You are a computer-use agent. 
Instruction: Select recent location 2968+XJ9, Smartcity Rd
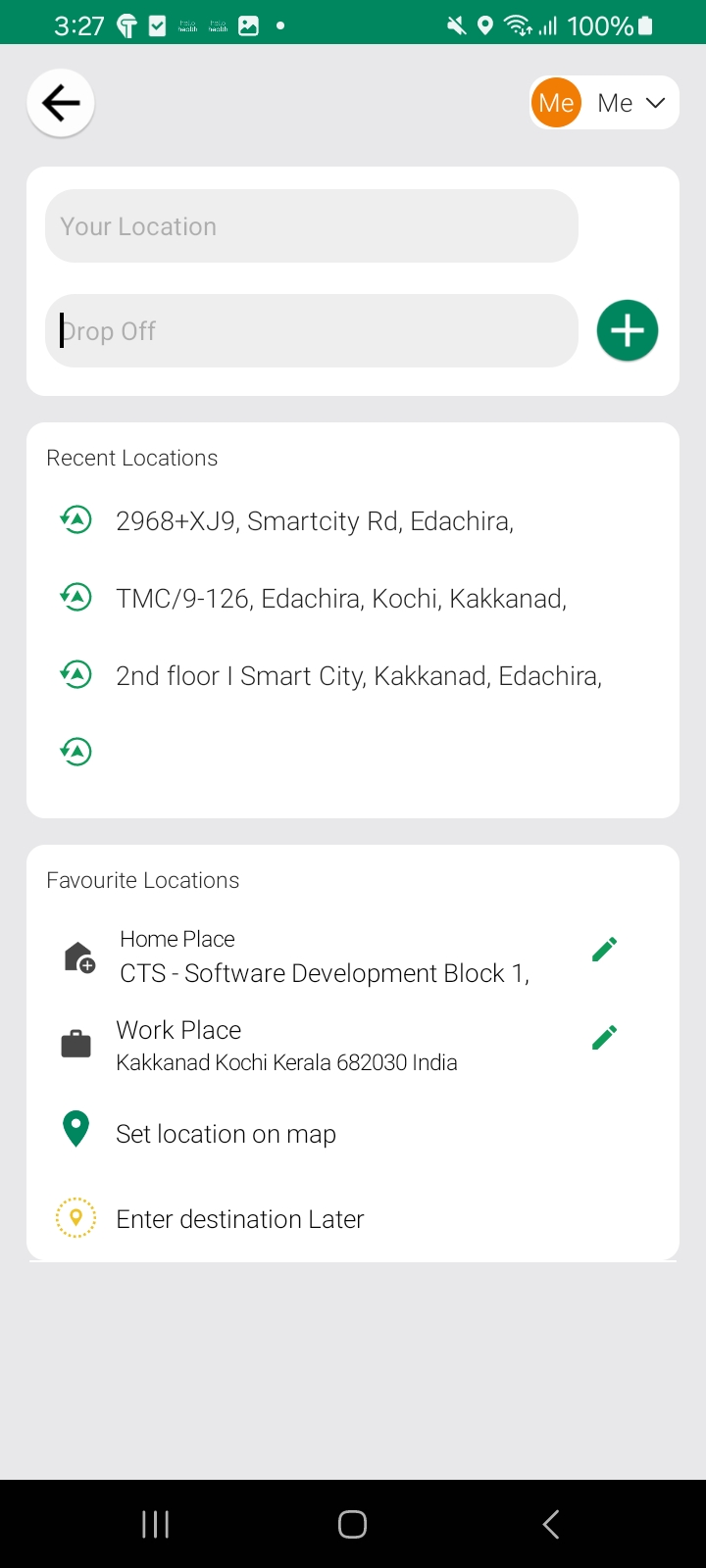point(314,520)
